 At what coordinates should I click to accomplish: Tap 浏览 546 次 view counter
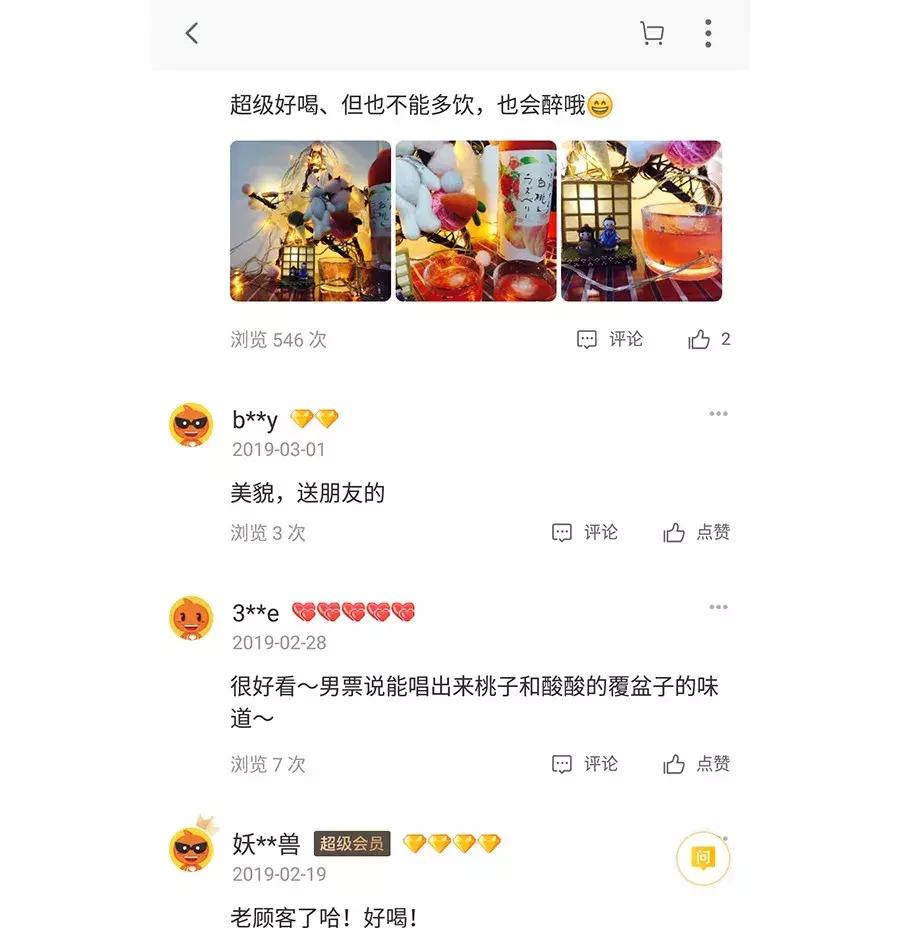[x=278, y=340]
